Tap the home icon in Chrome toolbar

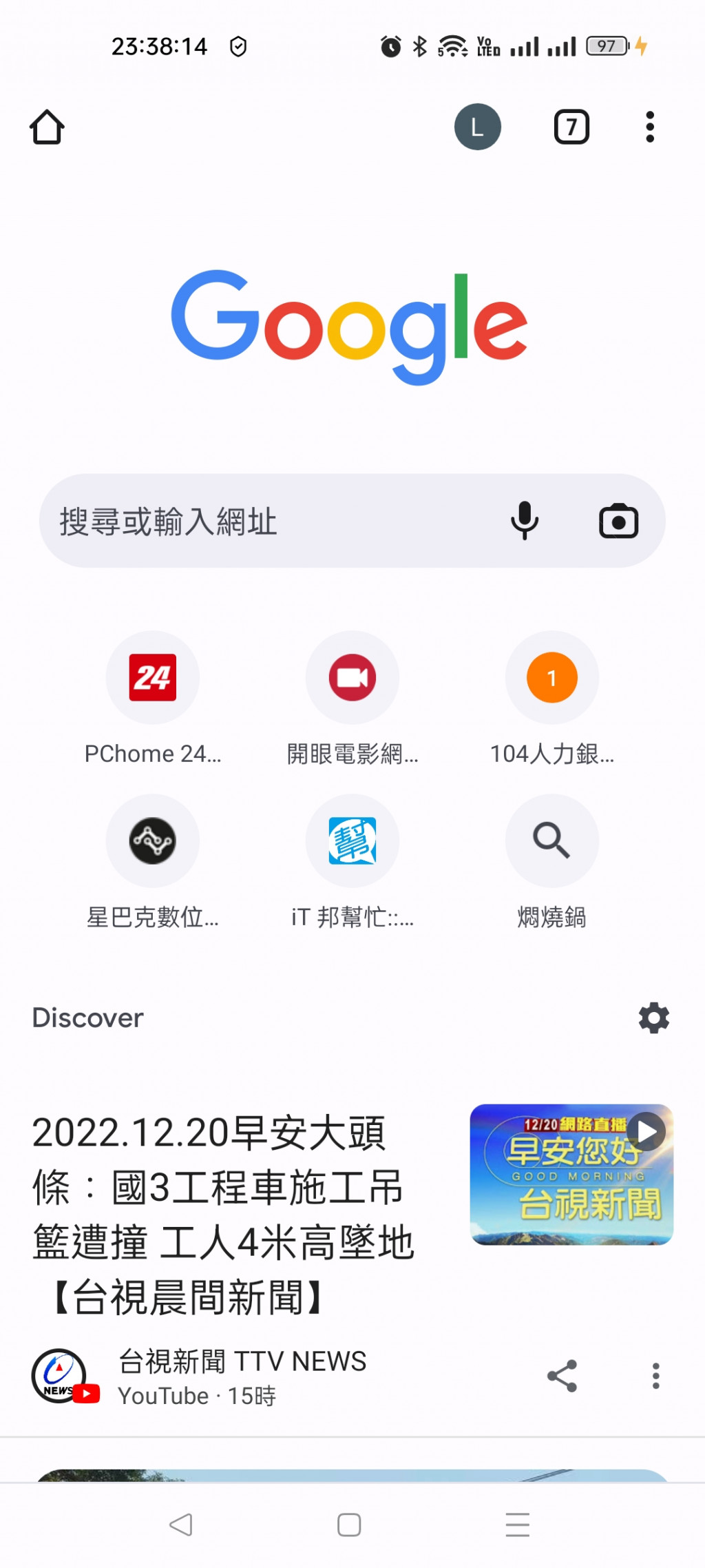coord(47,127)
